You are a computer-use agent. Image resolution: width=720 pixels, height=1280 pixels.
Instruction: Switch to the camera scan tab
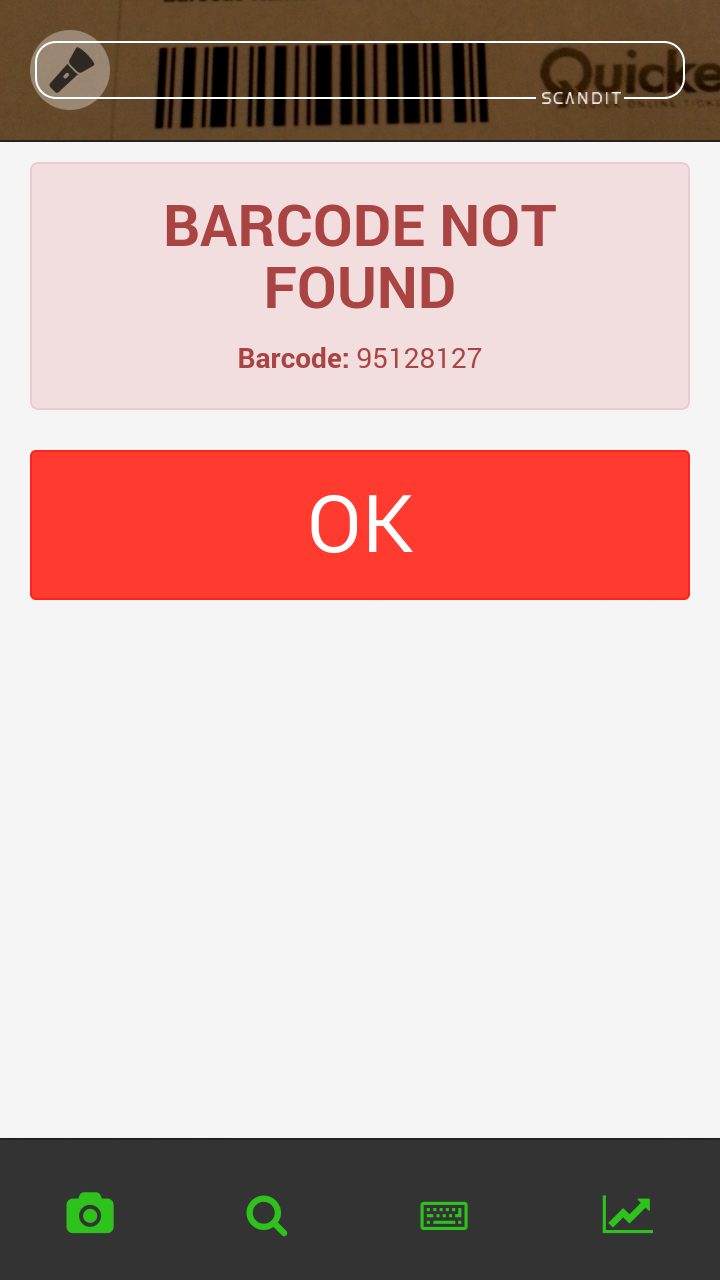coord(90,1214)
